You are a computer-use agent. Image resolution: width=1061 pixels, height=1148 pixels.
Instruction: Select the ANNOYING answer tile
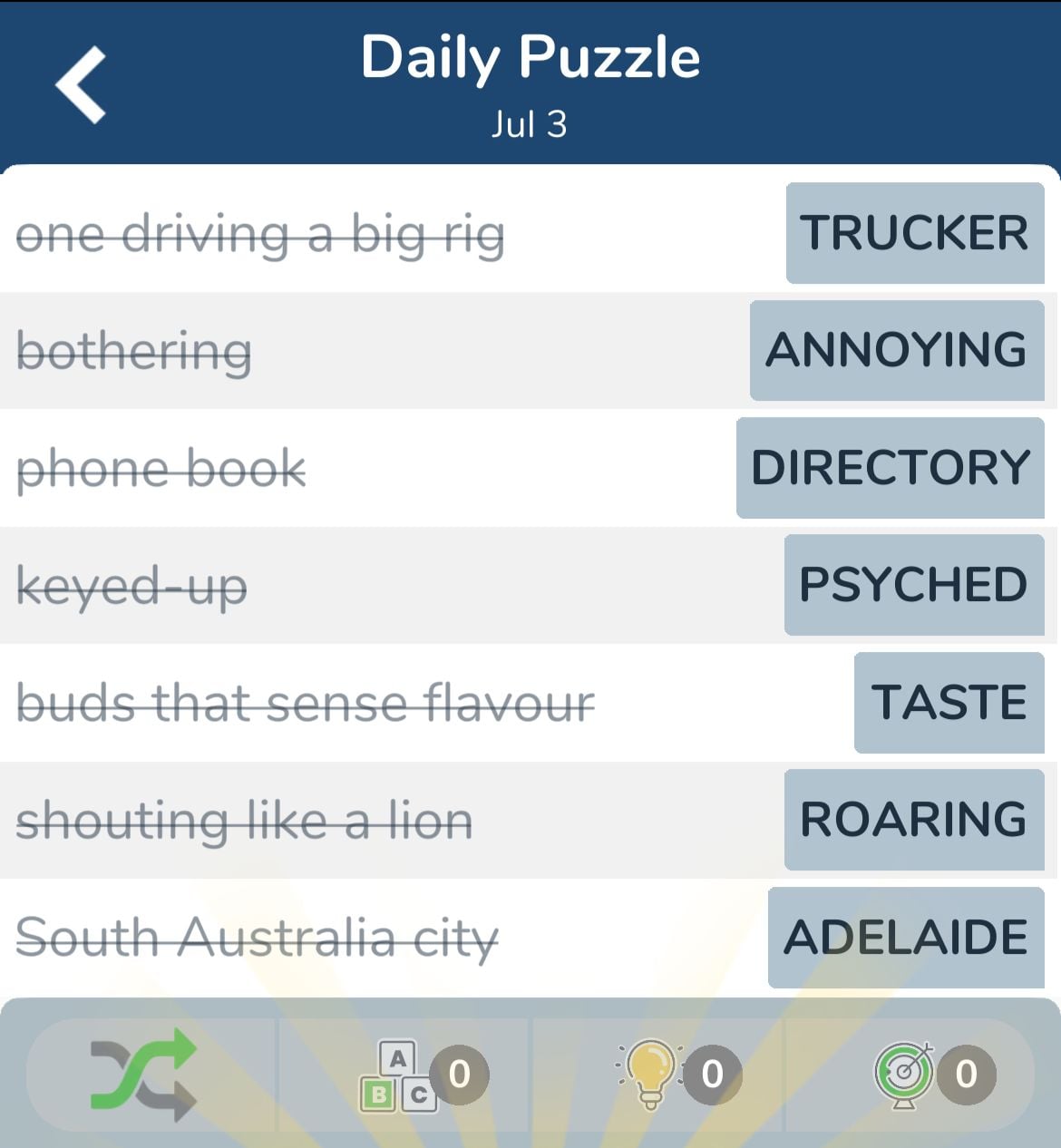(x=896, y=350)
